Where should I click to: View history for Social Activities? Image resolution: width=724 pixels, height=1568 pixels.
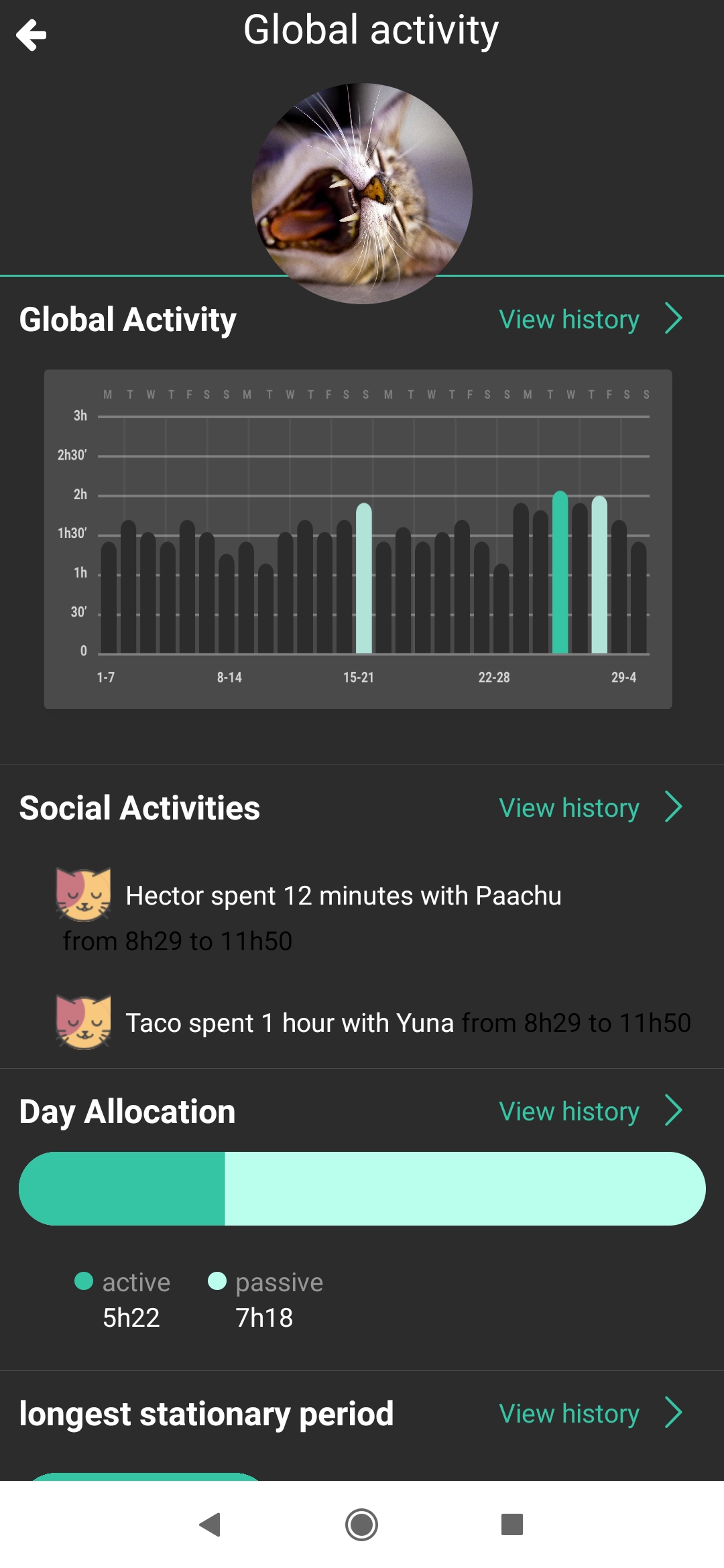[x=591, y=807]
